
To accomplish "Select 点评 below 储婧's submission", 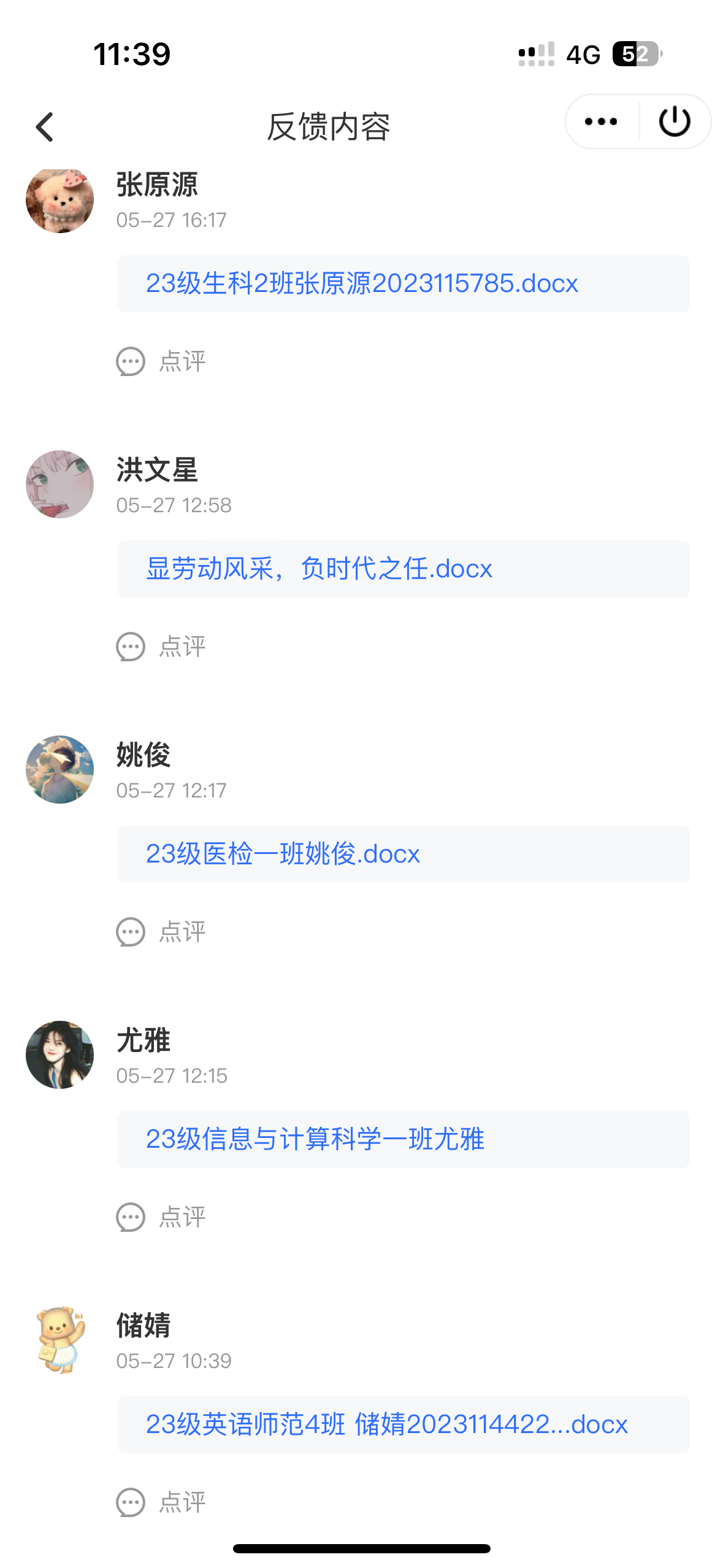I will [x=161, y=1502].
